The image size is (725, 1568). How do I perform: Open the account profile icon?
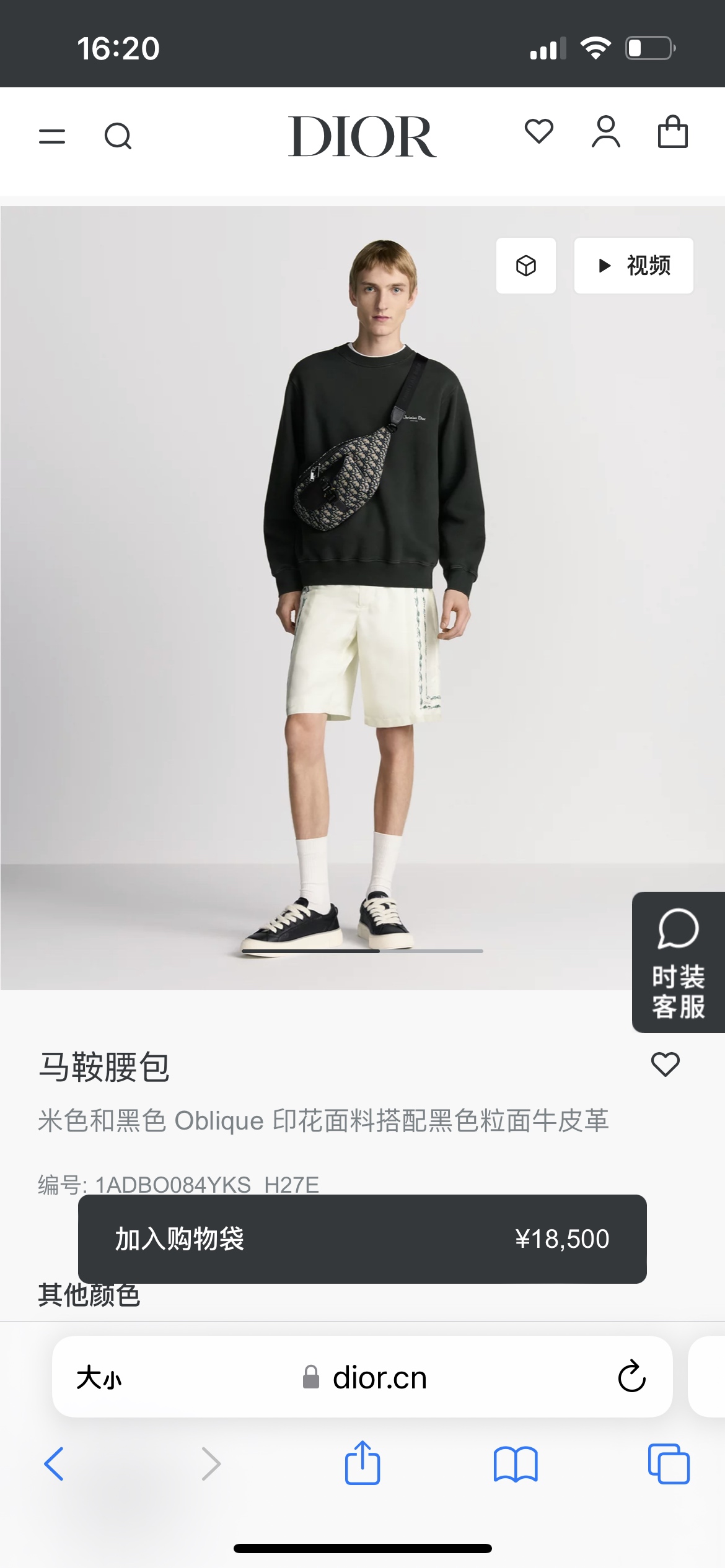pos(605,132)
